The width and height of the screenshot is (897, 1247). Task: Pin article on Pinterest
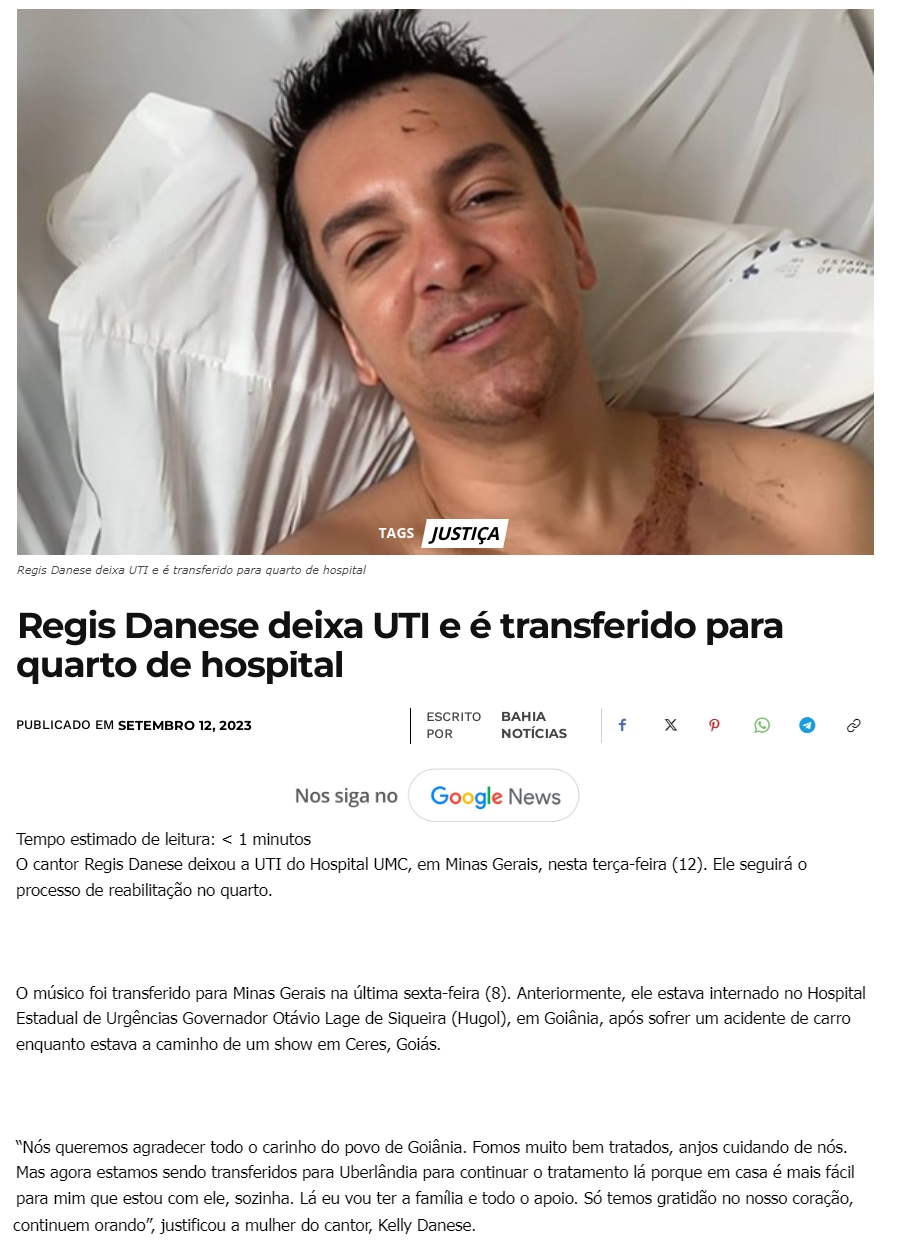point(714,725)
